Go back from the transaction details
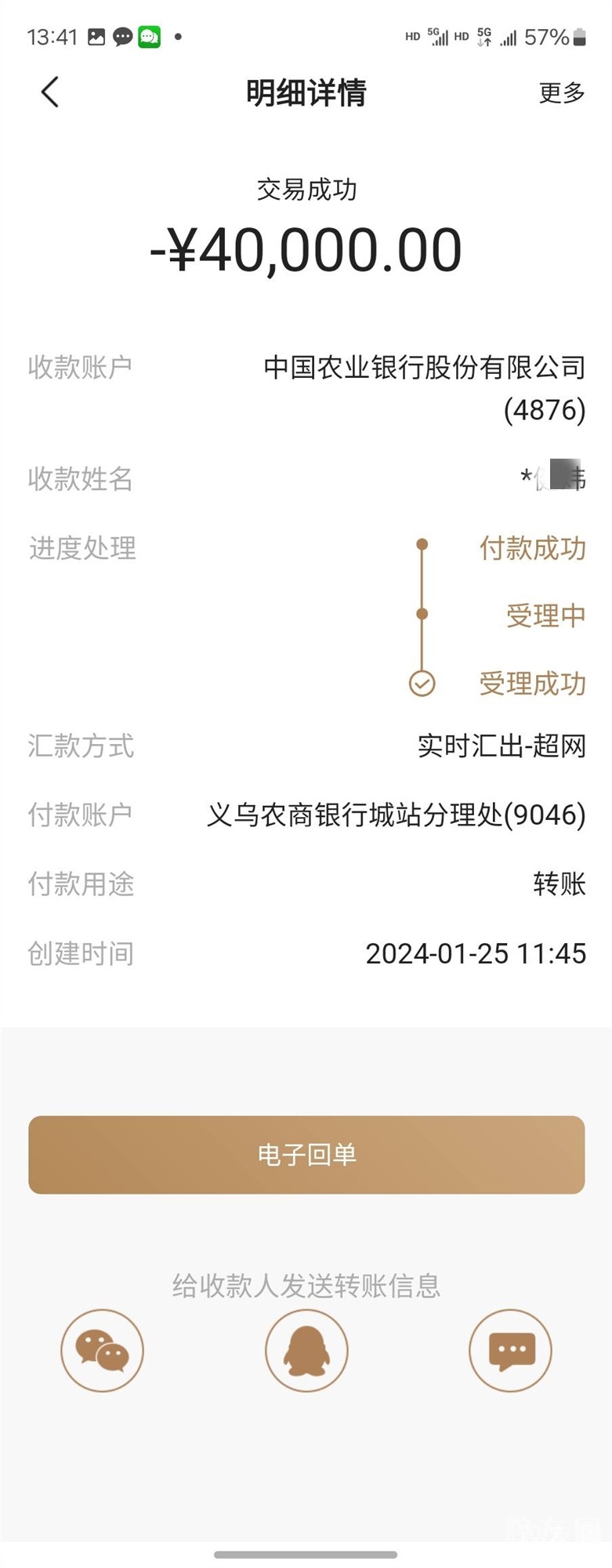This screenshot has width=612, height=1568. click(50, 93)
